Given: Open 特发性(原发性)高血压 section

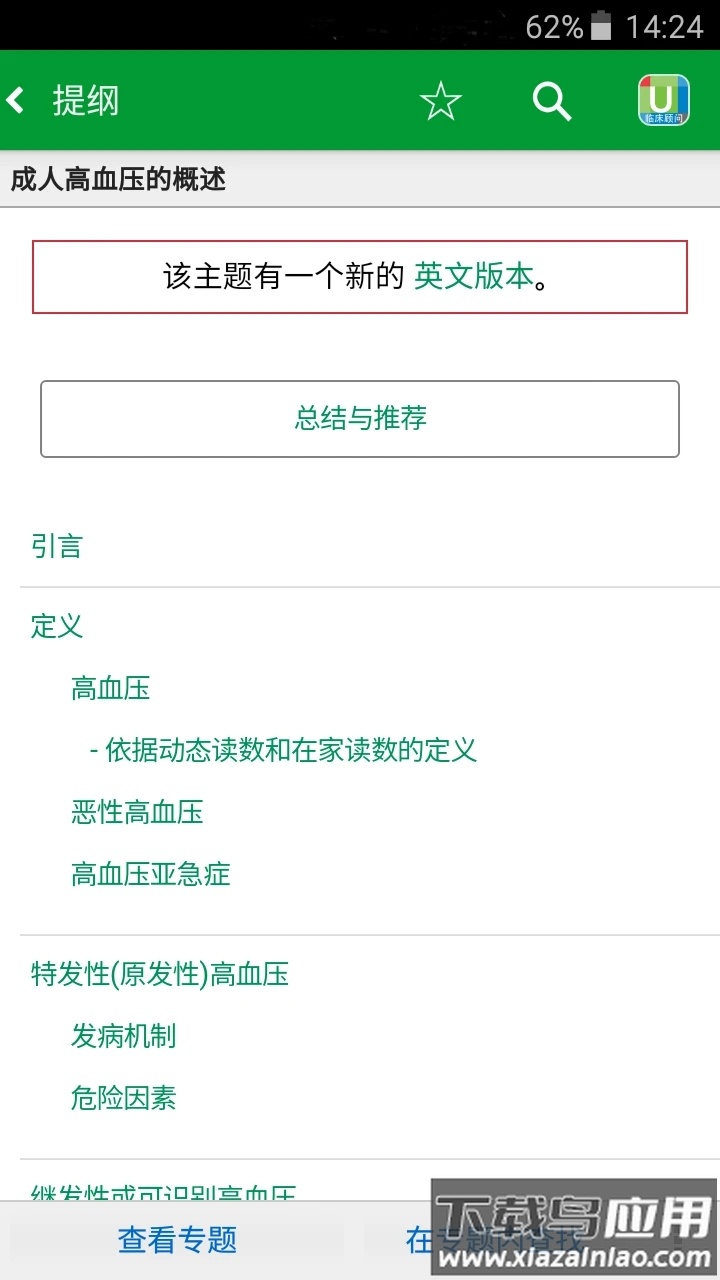Looking at the screenshot, I should [x=159, y=975].
